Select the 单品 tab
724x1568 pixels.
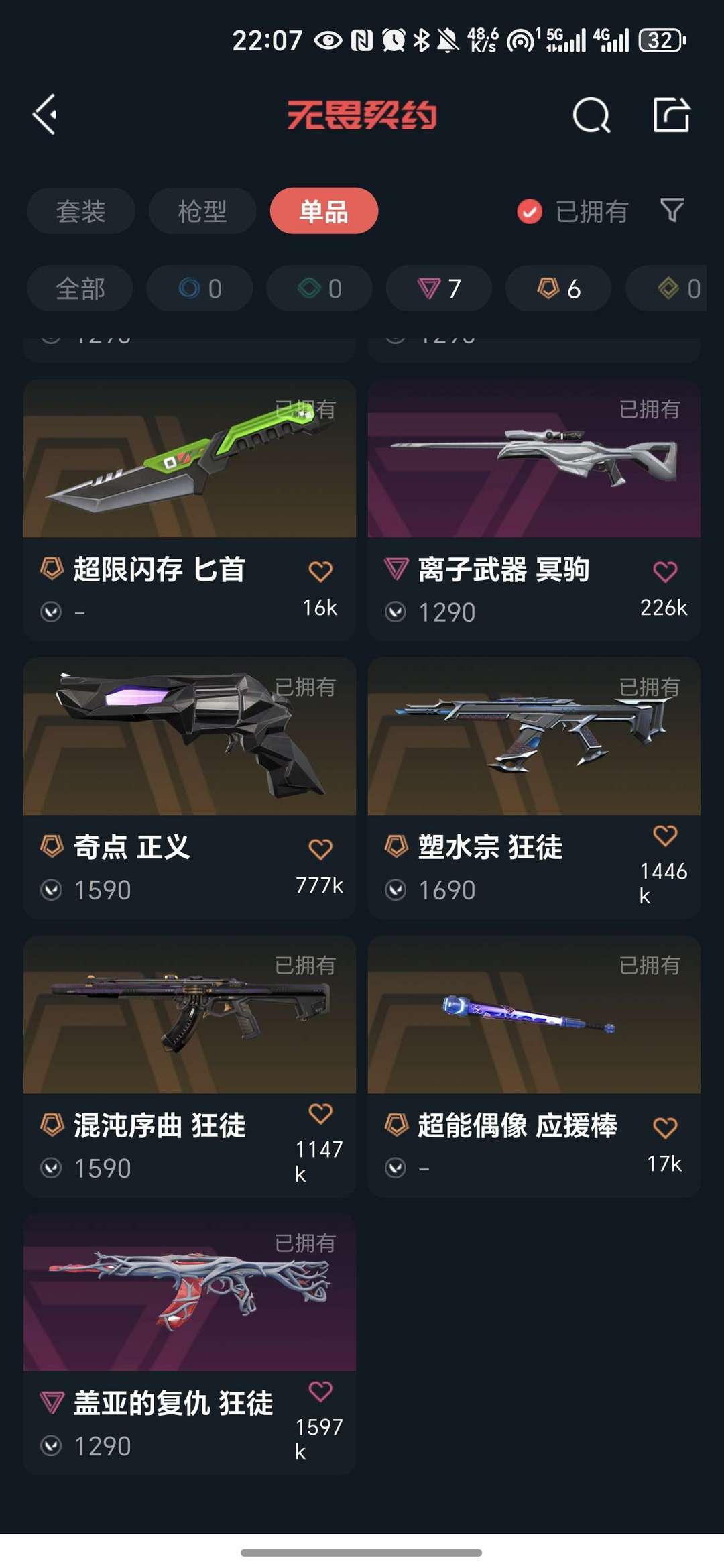(x=324, y=211)
